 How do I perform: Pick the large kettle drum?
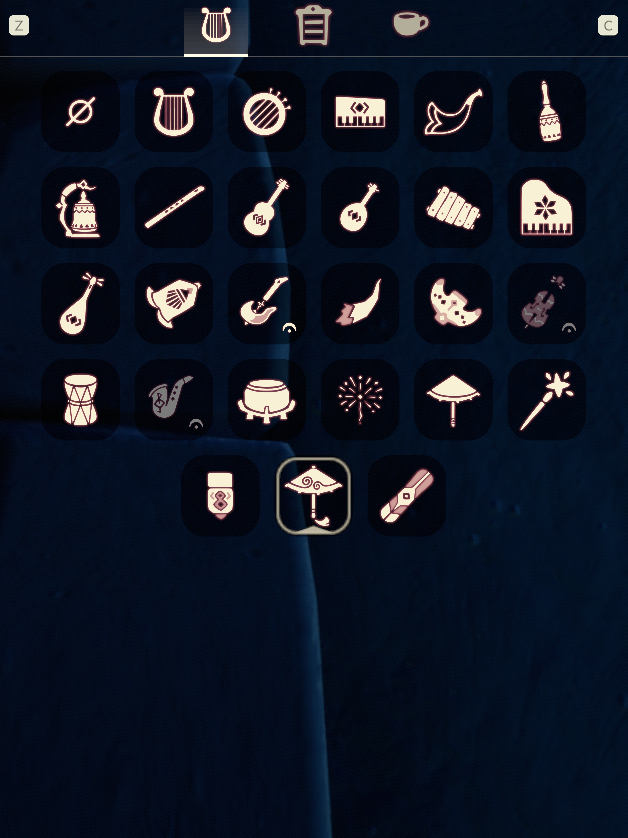point(266,399)
